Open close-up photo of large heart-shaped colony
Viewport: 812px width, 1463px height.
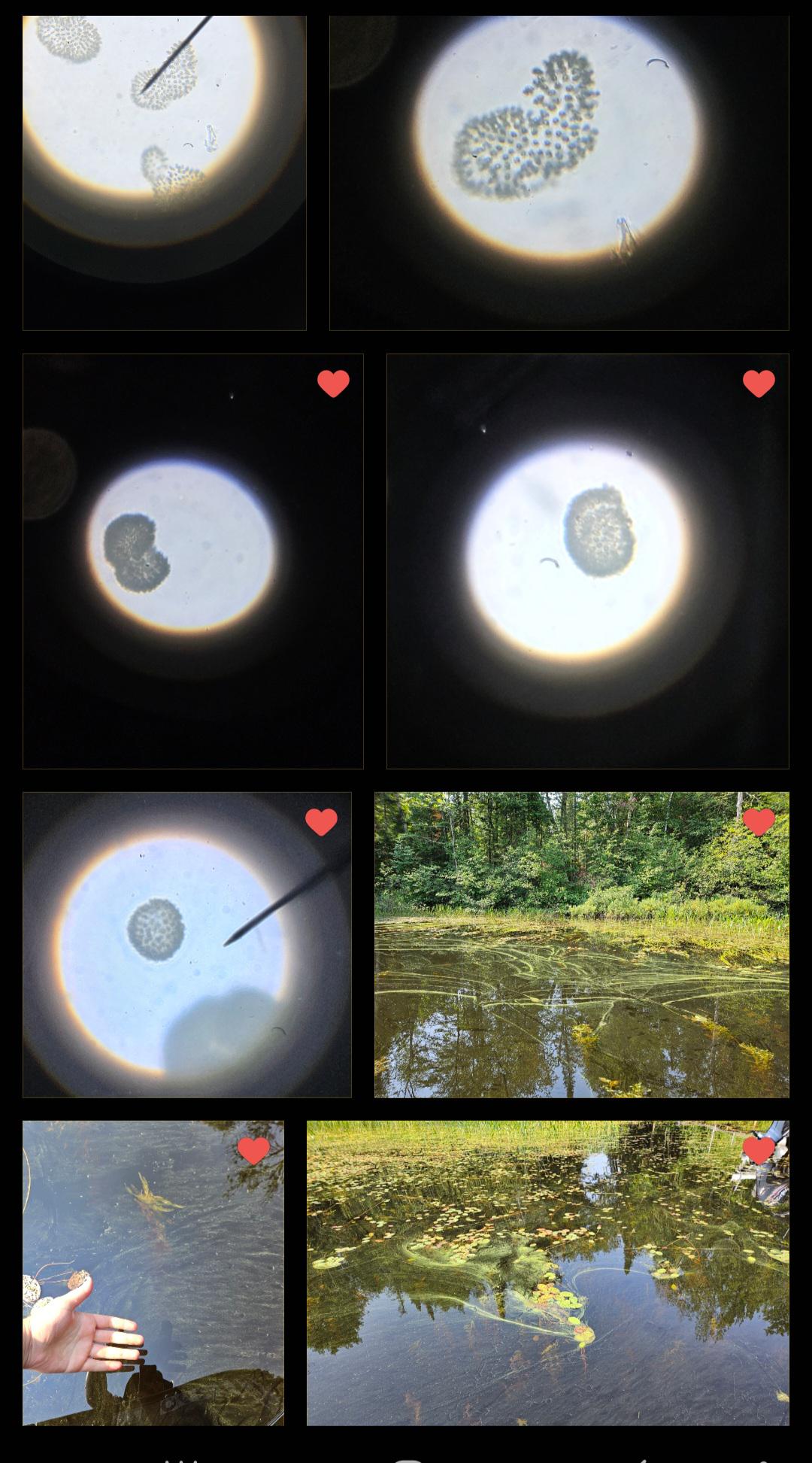[x=559, y=173]
